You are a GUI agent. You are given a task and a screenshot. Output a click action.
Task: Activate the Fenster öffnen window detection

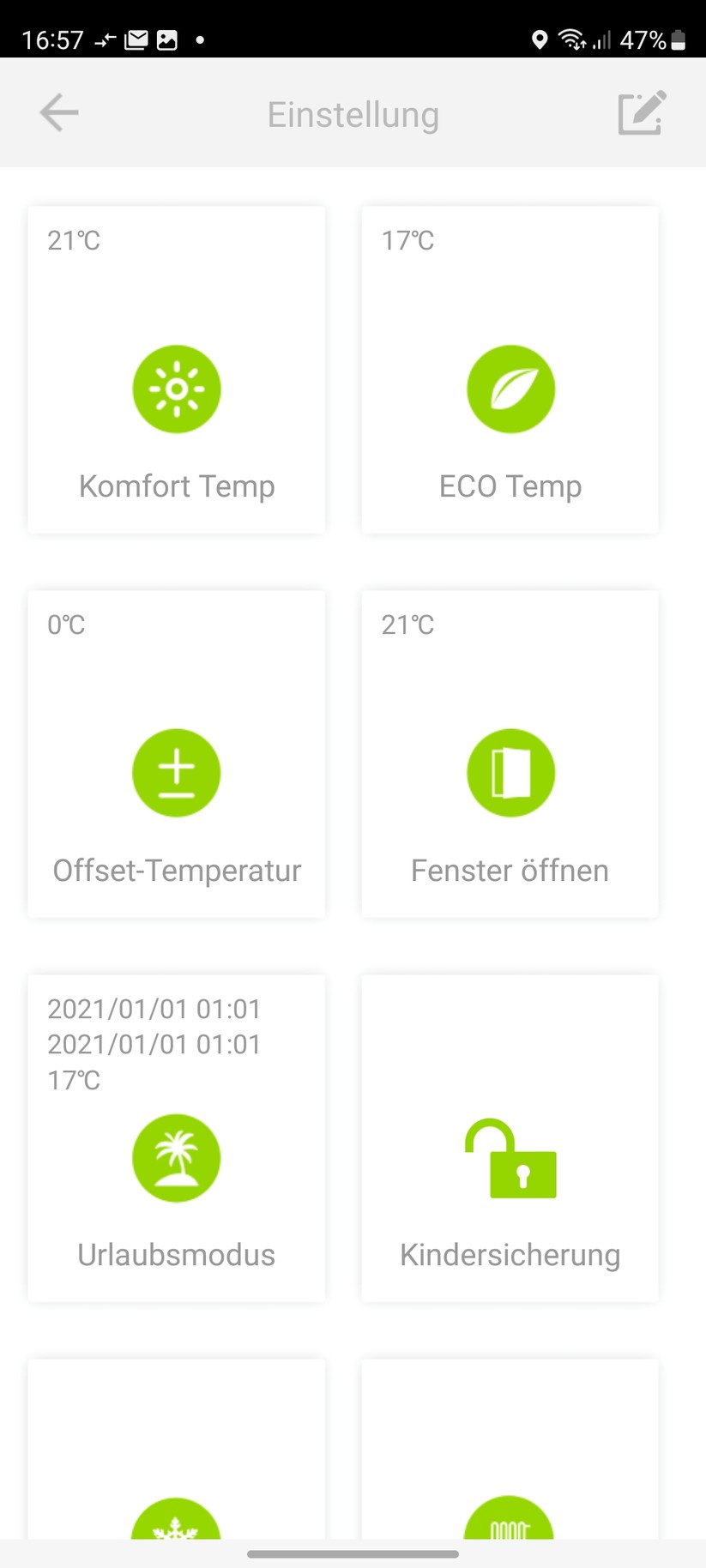pos(510,753)
